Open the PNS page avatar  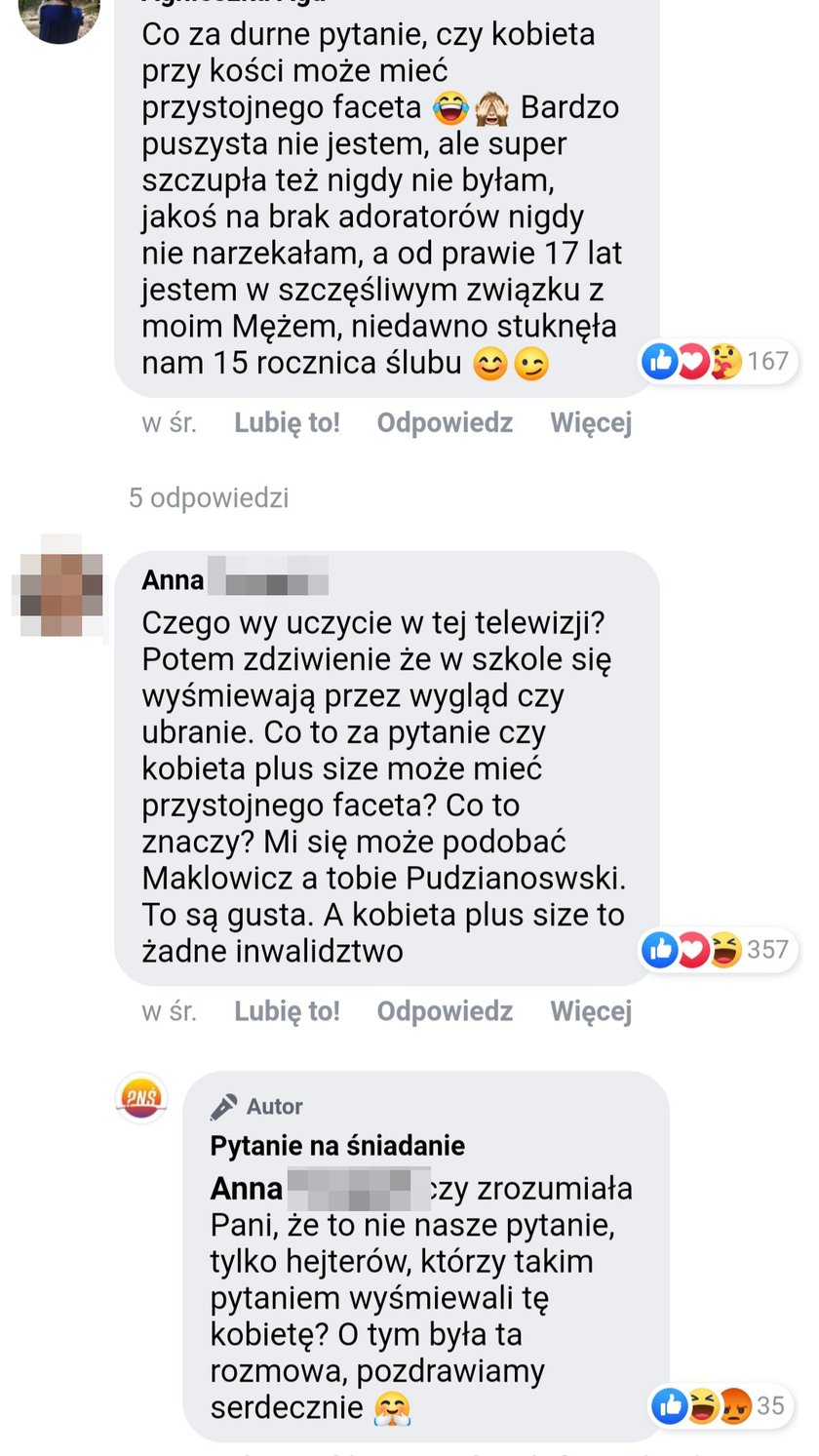142,1098
